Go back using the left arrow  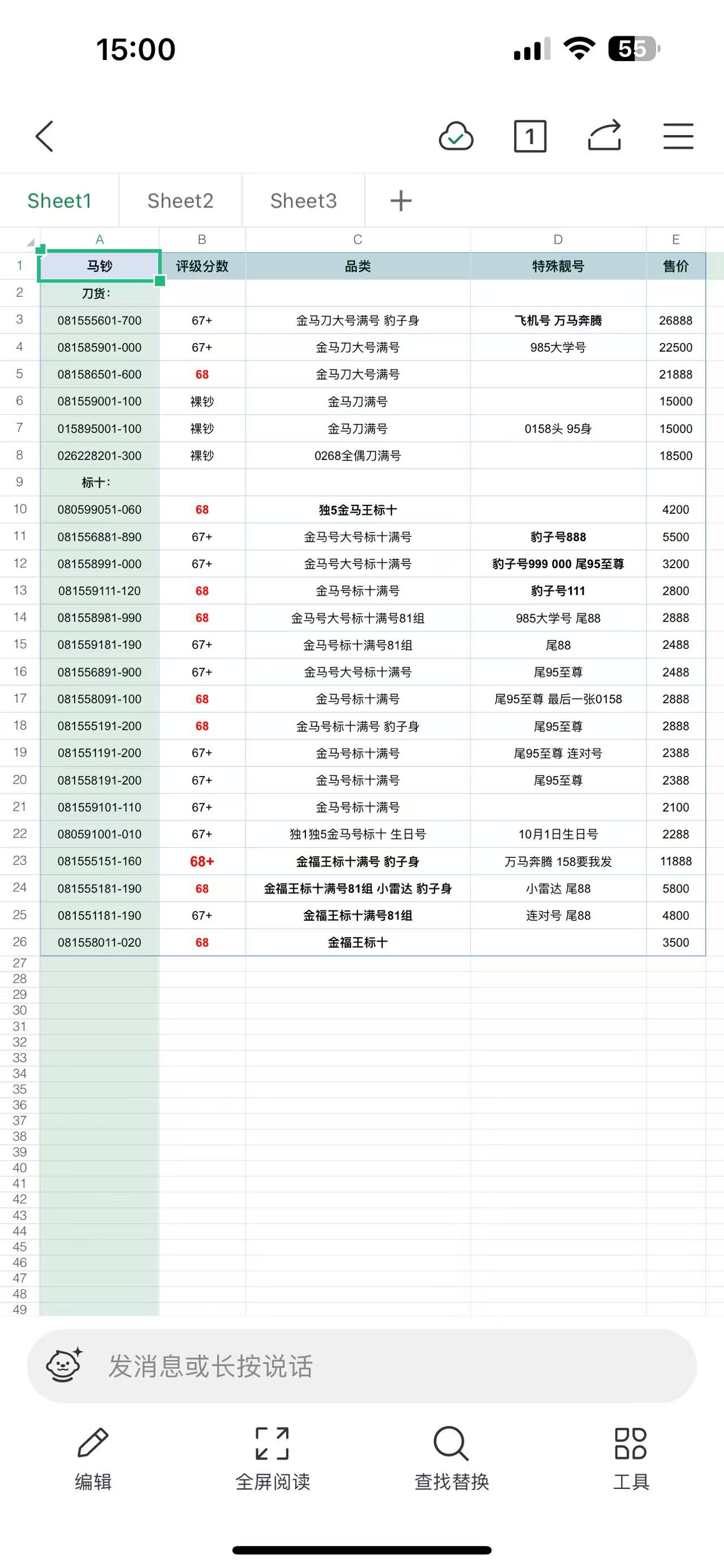(x=45, y=136)
